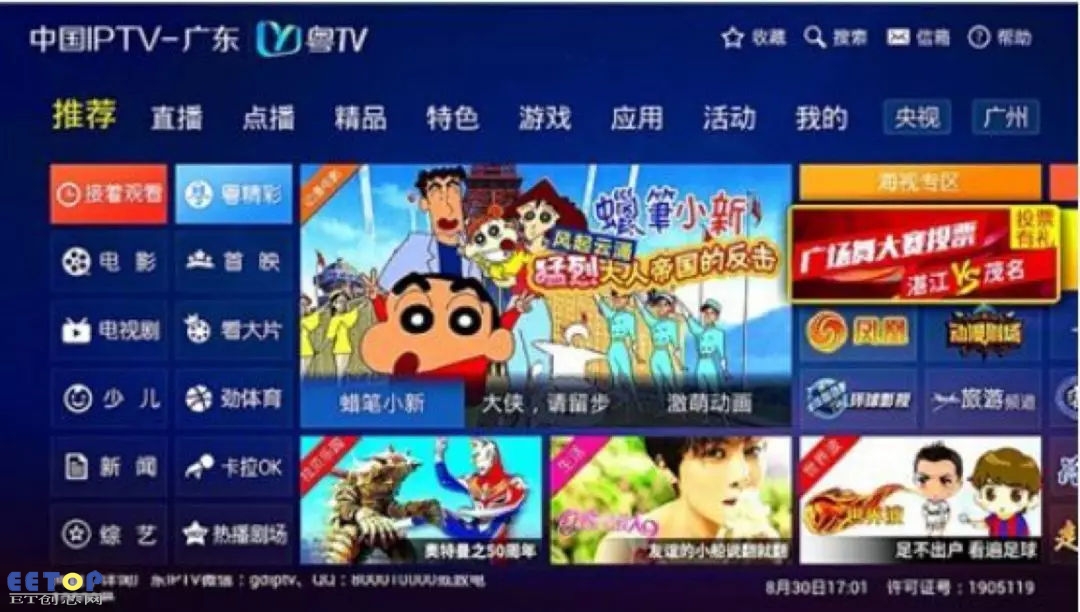The width and height of the screenshot is (1080, 612).
Task: Choose the 少儿 kids category
Action: pyautogui.click(x=109, y=399)
